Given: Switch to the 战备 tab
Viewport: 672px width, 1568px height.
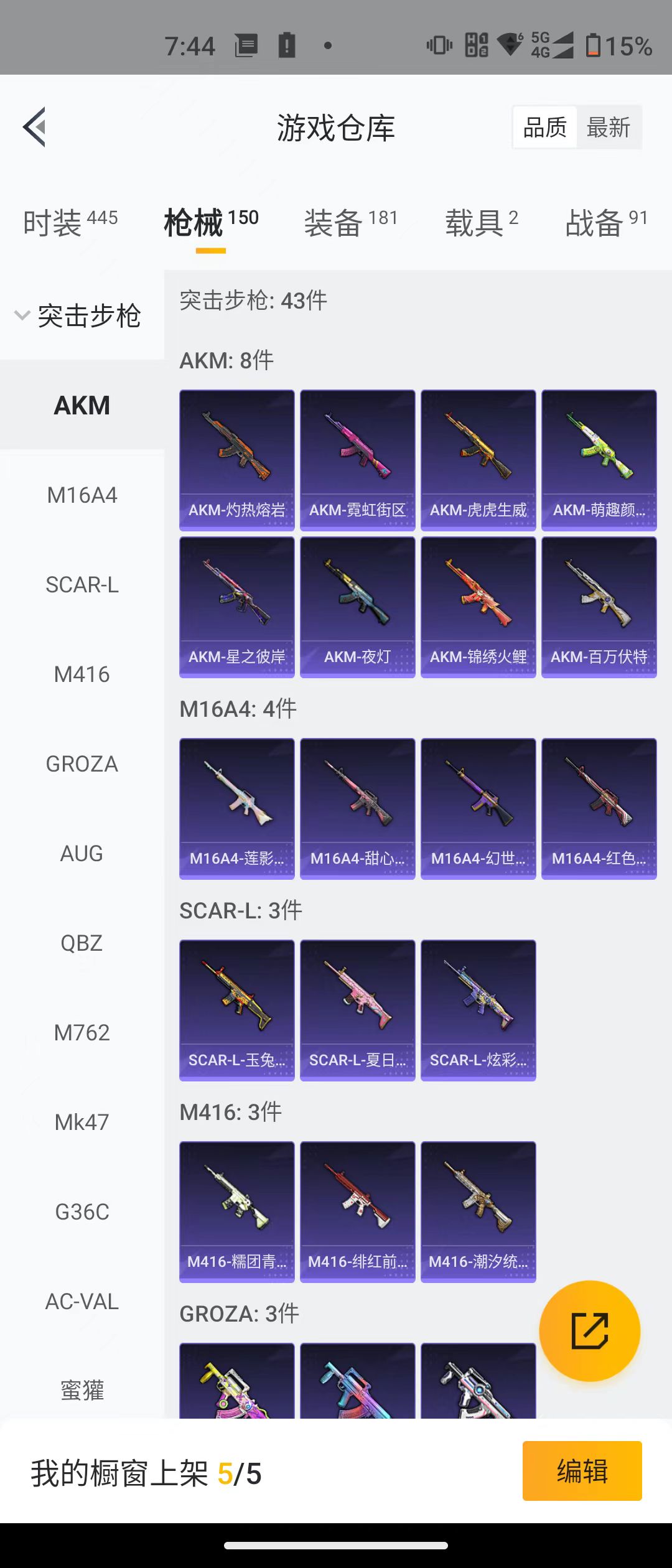Looking at the screenshot, I should tap(605, 223).
